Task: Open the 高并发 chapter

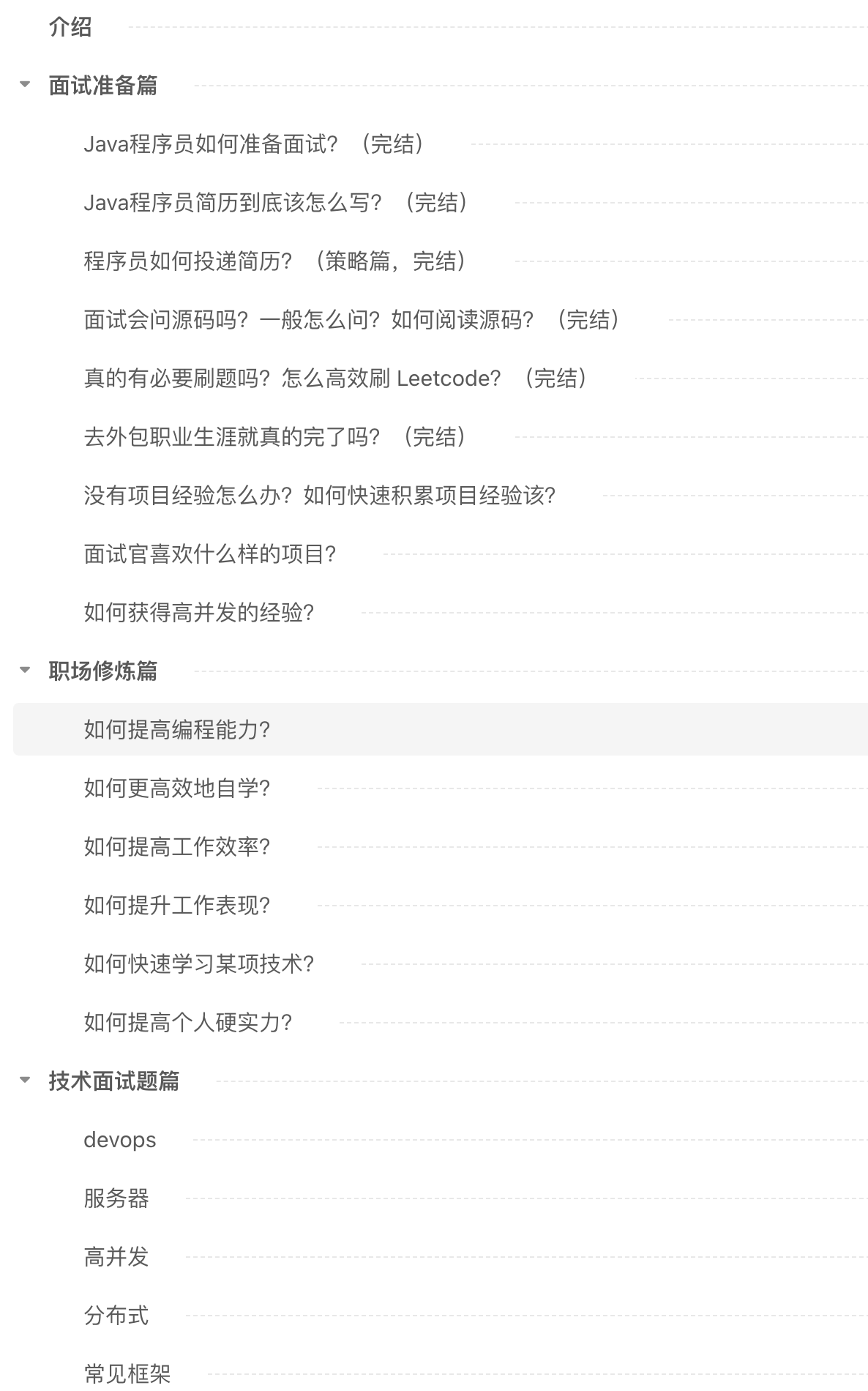Action: (116, 1257)
